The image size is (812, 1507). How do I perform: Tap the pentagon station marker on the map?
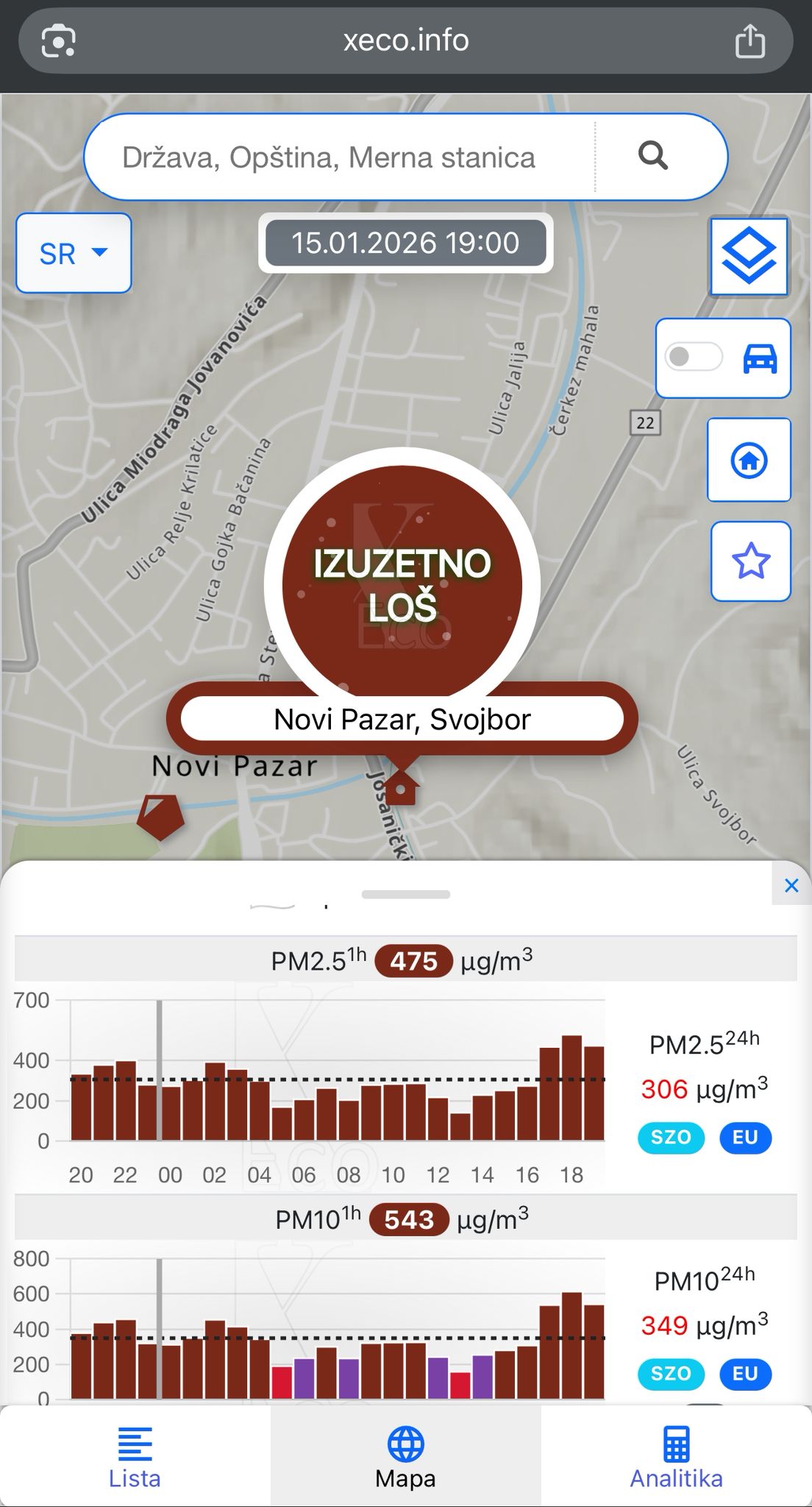(x=160, y=816)
